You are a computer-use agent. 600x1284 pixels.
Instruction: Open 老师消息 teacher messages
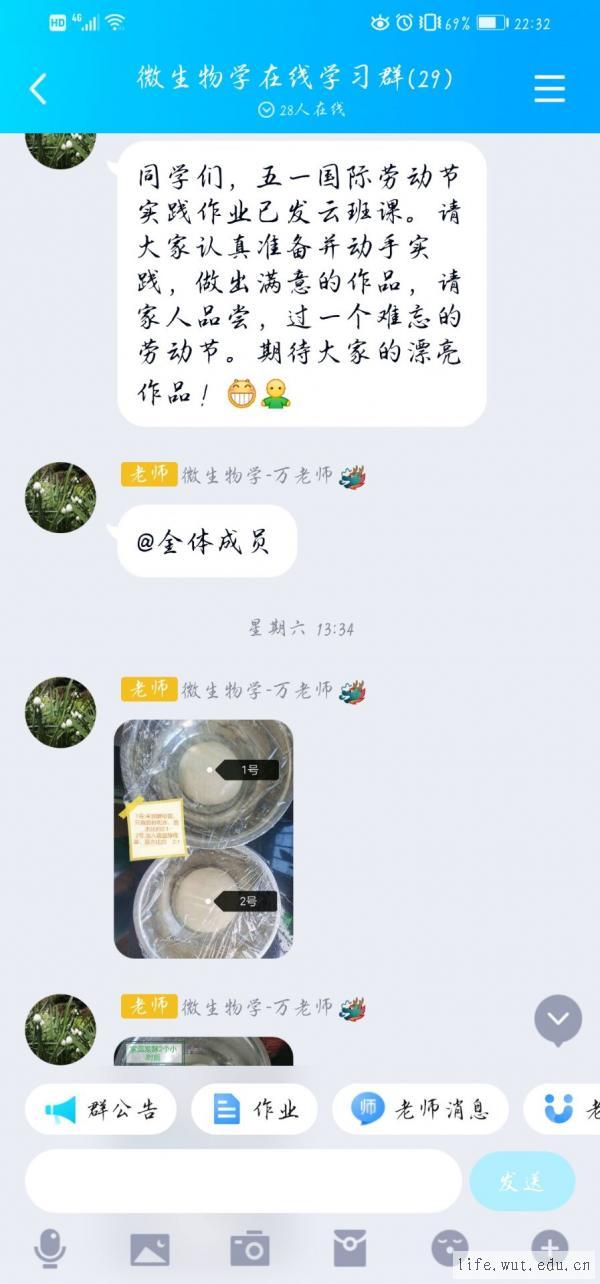pyautogui.click(x=420, y=1109)
